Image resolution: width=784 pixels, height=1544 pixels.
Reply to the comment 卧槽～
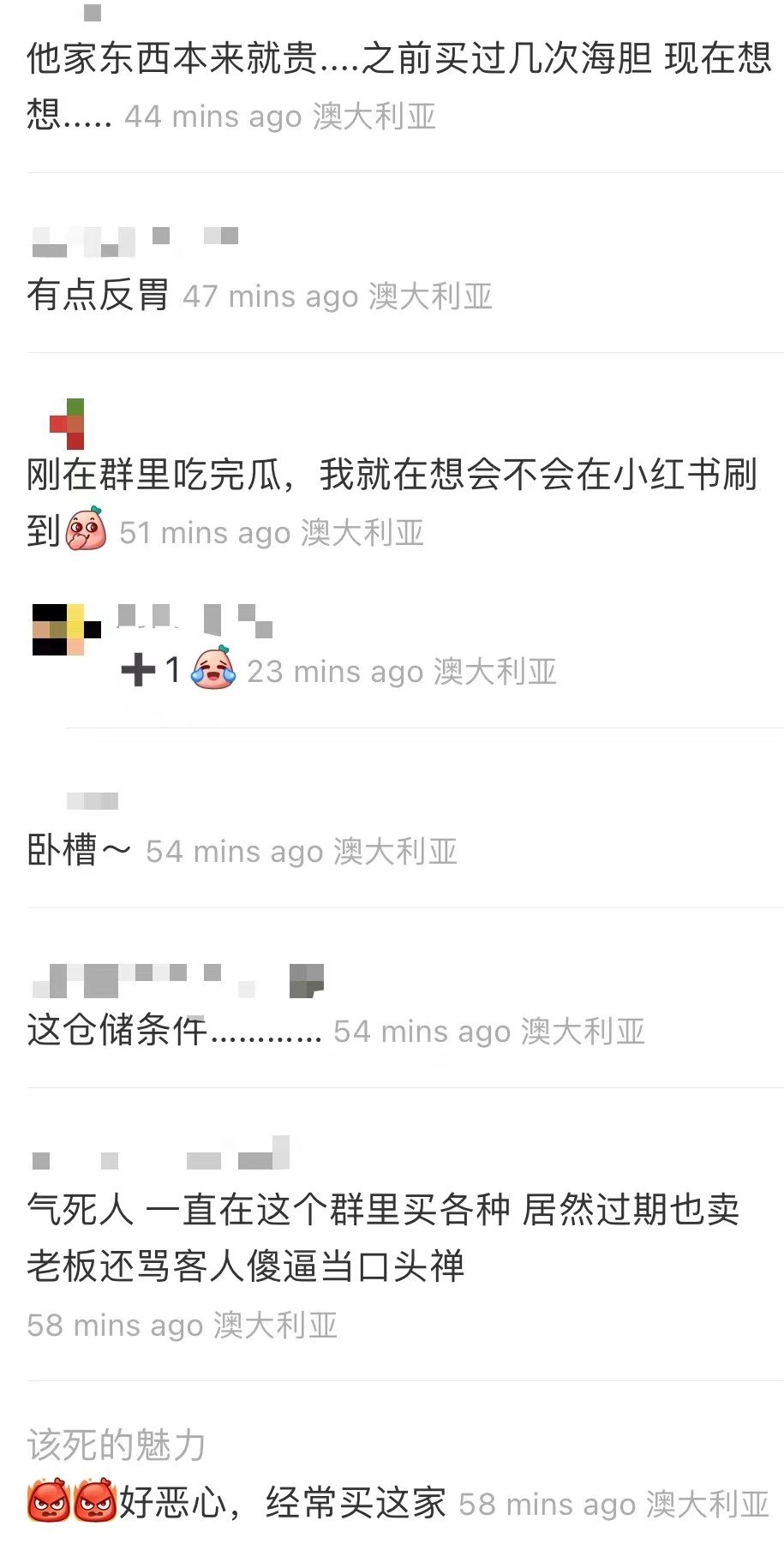[x=79, y=851]
